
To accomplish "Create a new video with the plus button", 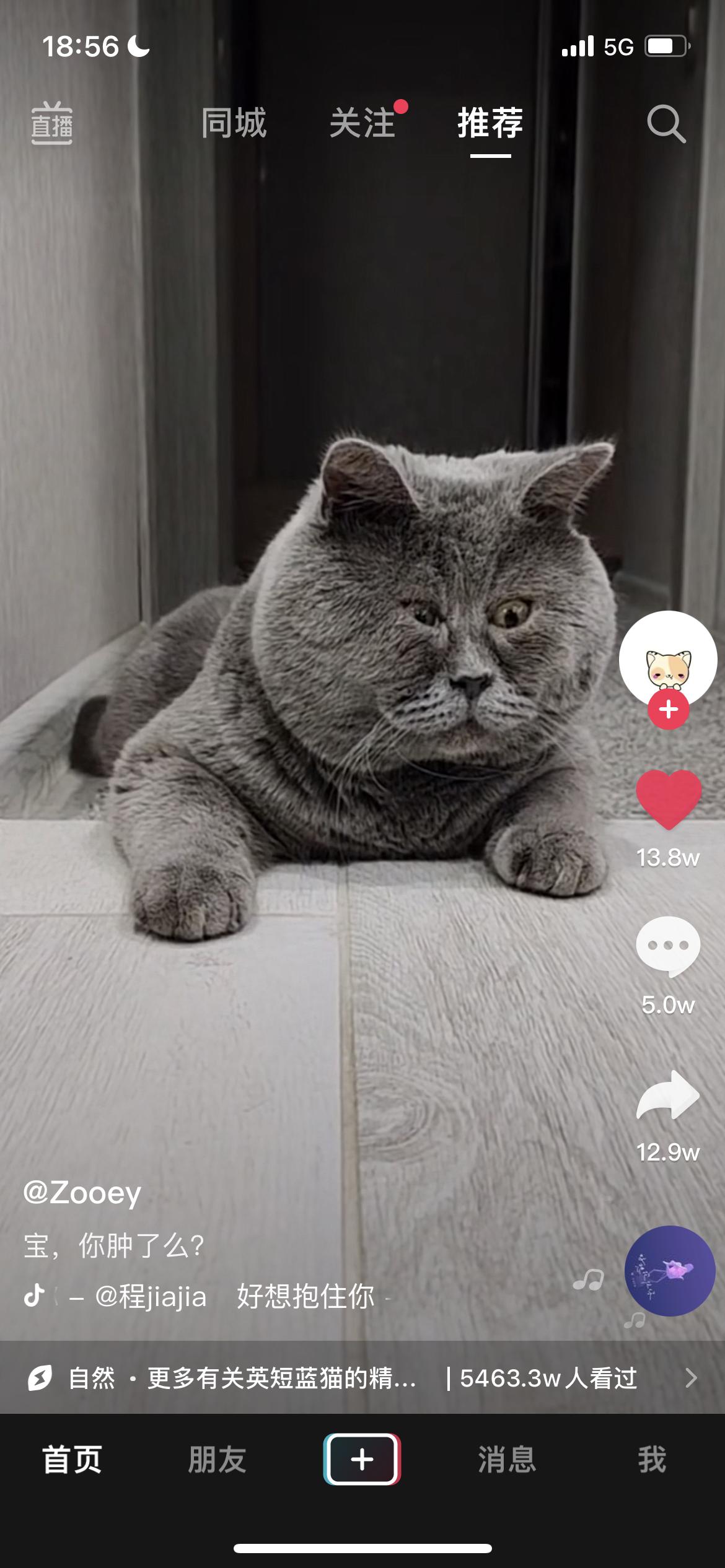I will (362, 1460).
